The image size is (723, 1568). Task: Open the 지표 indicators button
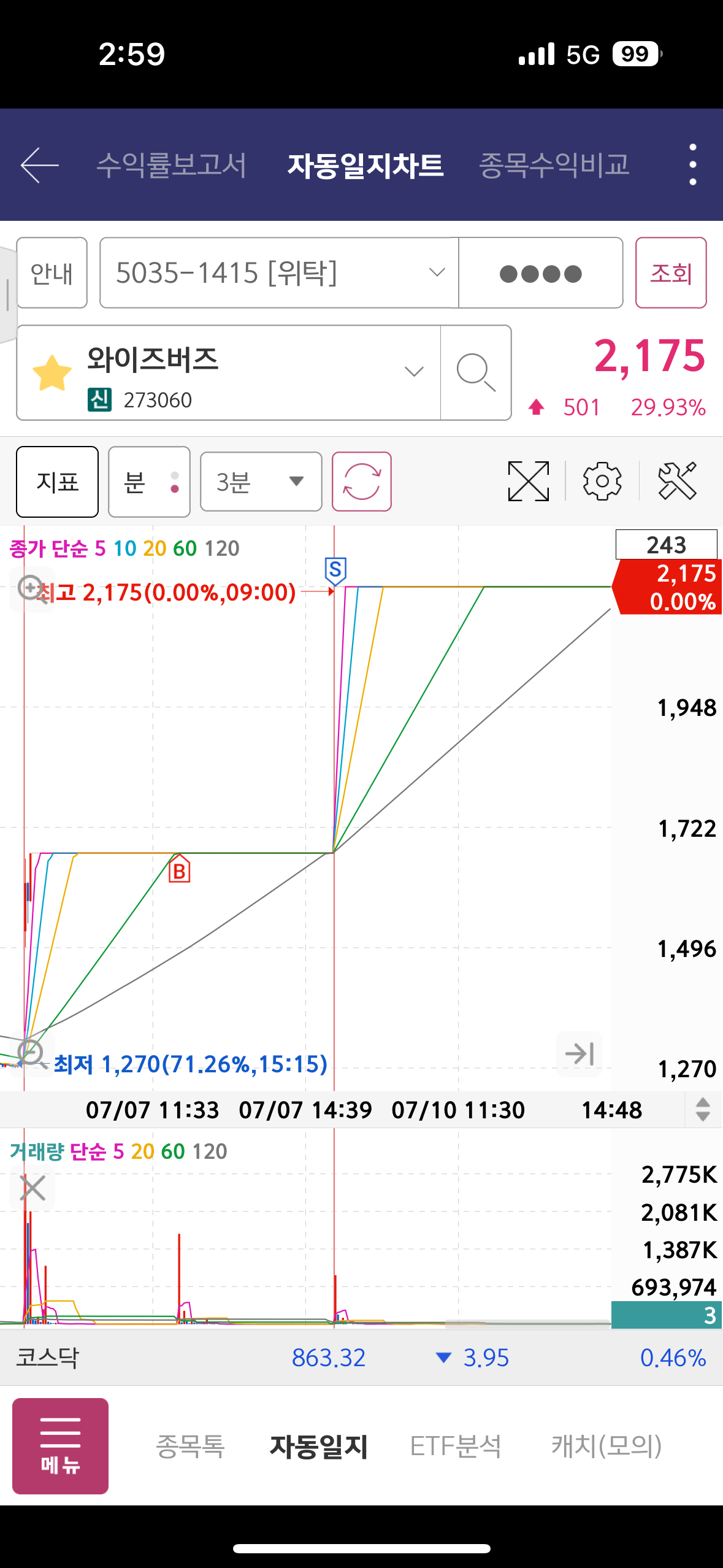coord(58,482)
